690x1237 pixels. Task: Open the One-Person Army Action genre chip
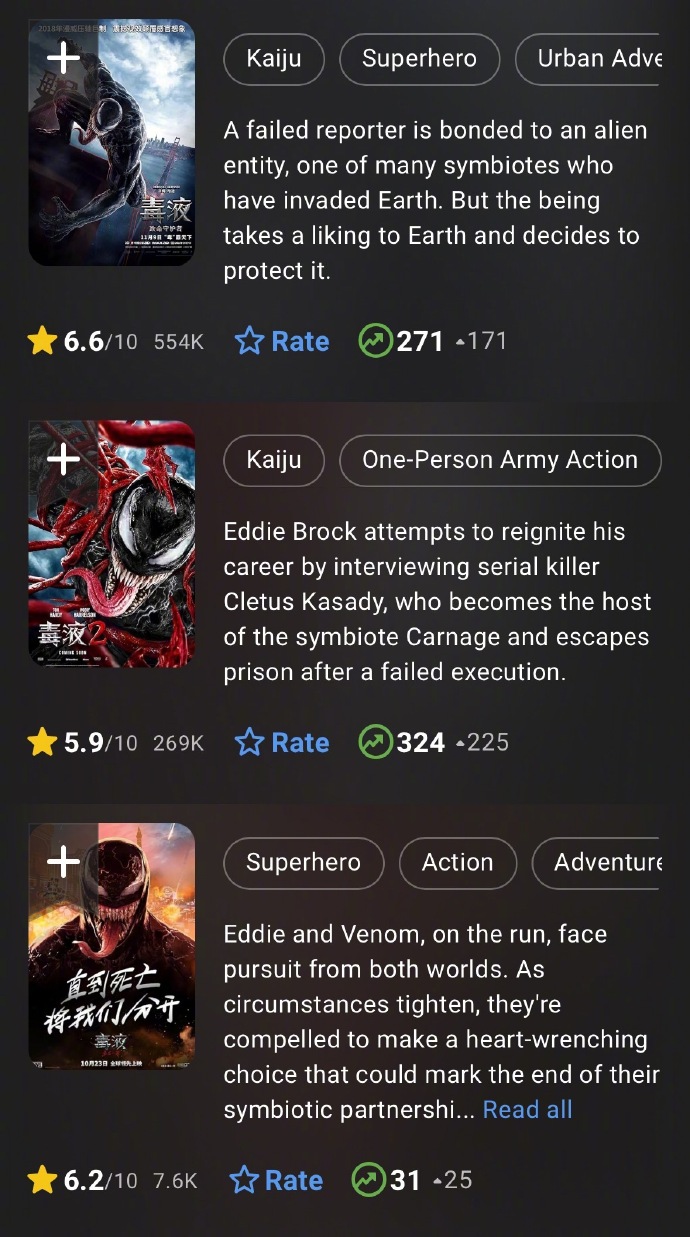[499, 460]
